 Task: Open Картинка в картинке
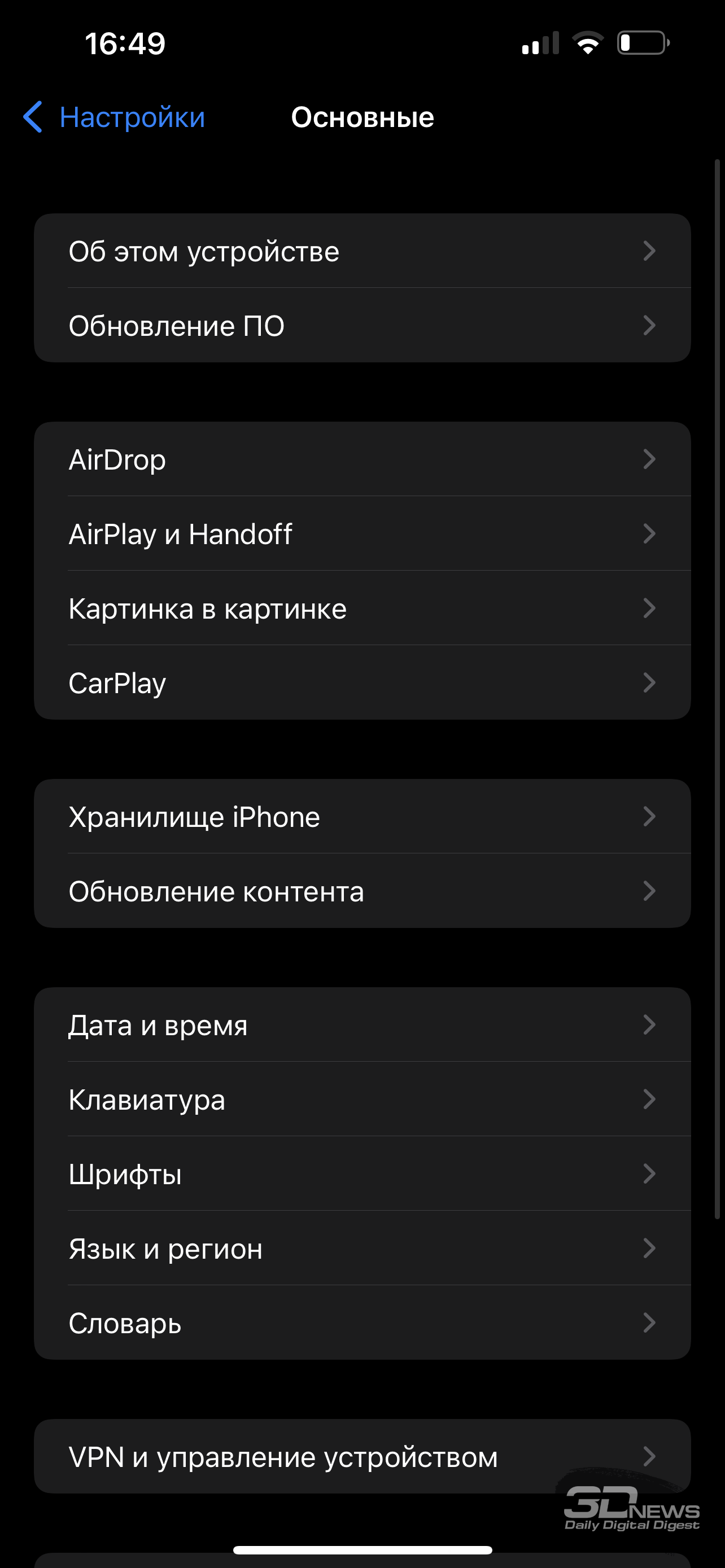pyautogui.click(x=362, y=608)
